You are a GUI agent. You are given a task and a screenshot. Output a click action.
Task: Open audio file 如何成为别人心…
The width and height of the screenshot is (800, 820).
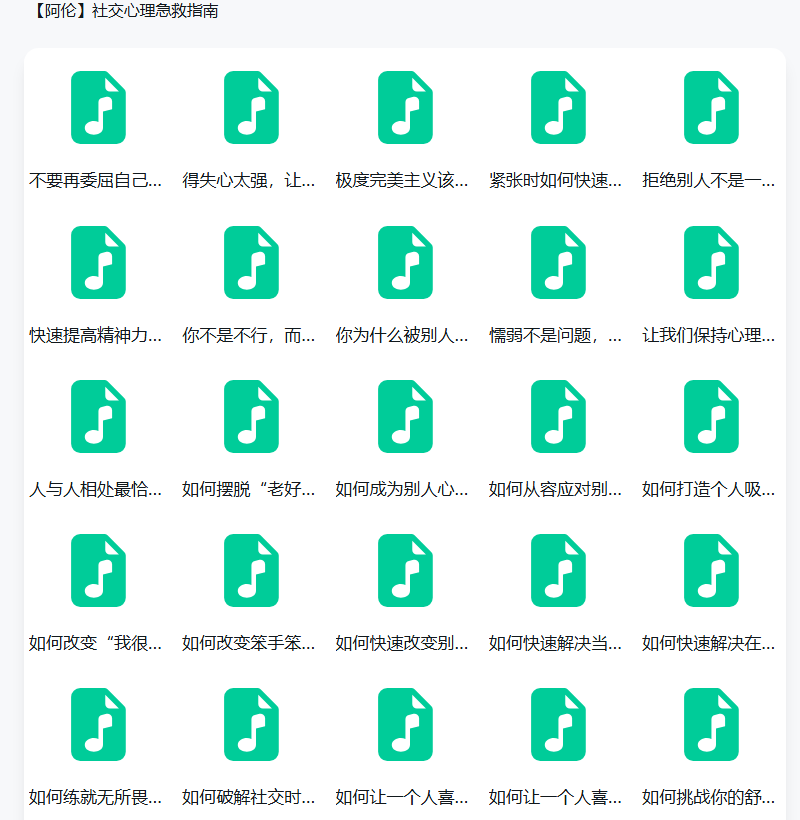[x=405, y=416]
